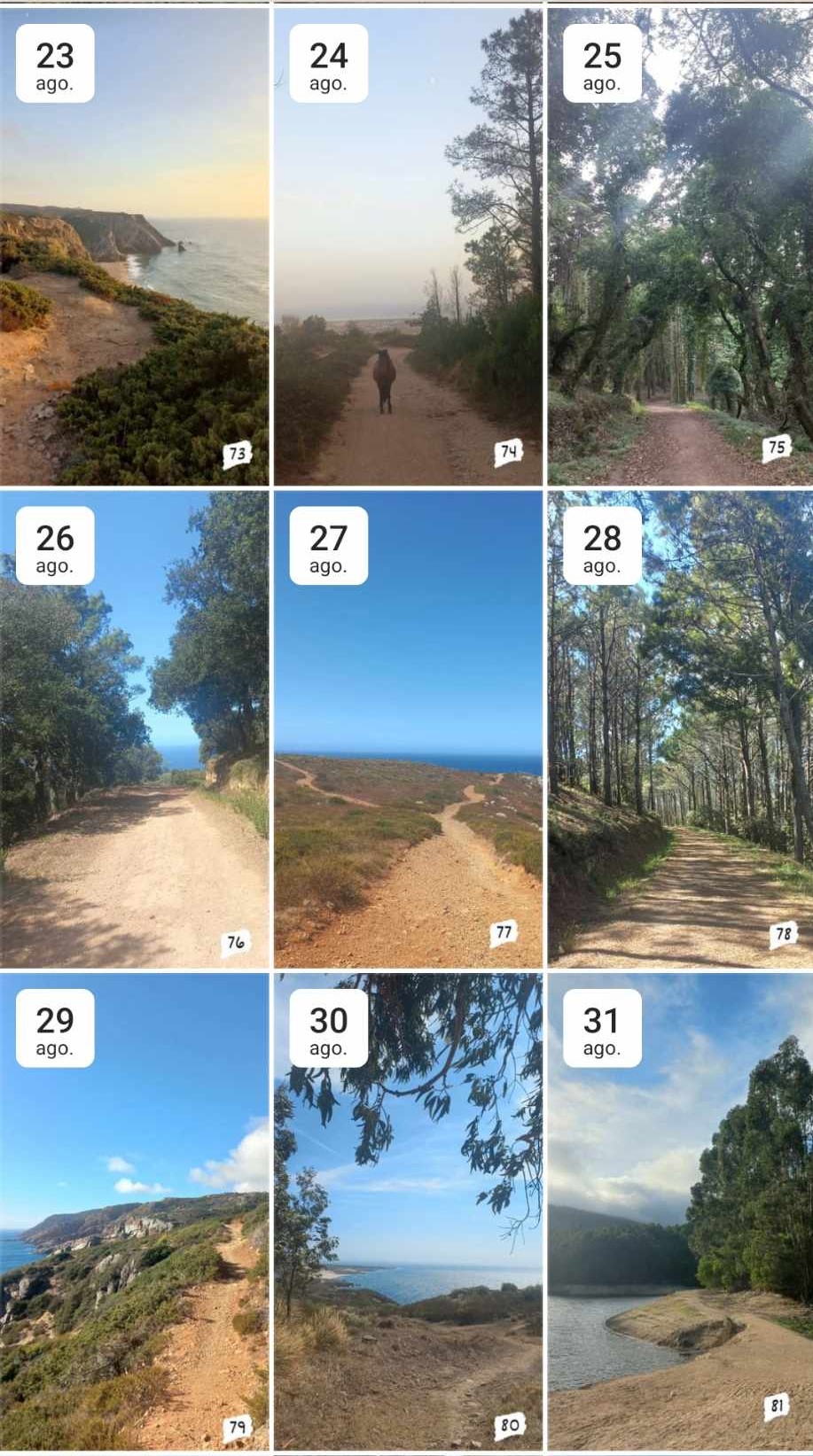813x1456 pixels.
Task: Tap the story tile dated 30 ago.
Action: 408,1211
